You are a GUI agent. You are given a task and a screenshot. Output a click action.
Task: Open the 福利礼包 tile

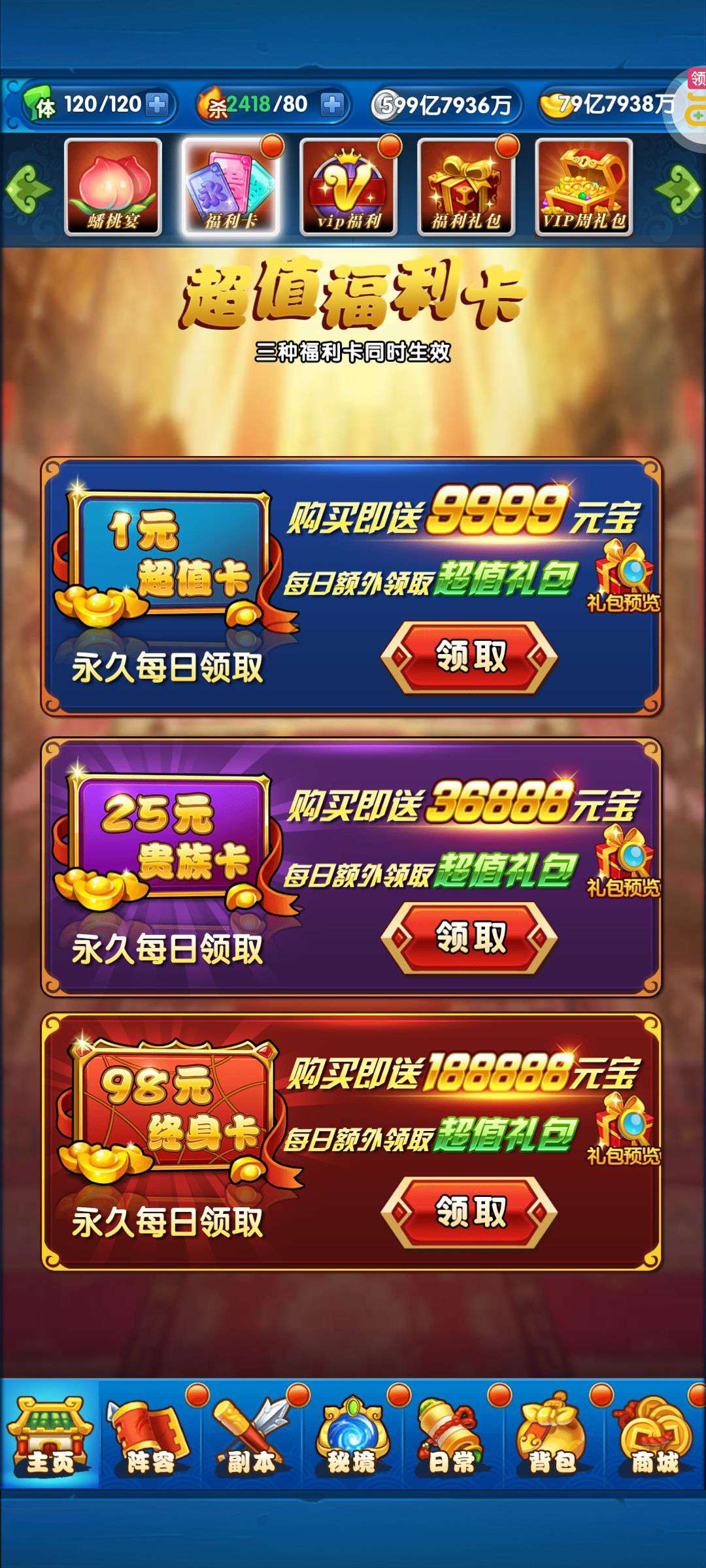(x=466, y=187)
